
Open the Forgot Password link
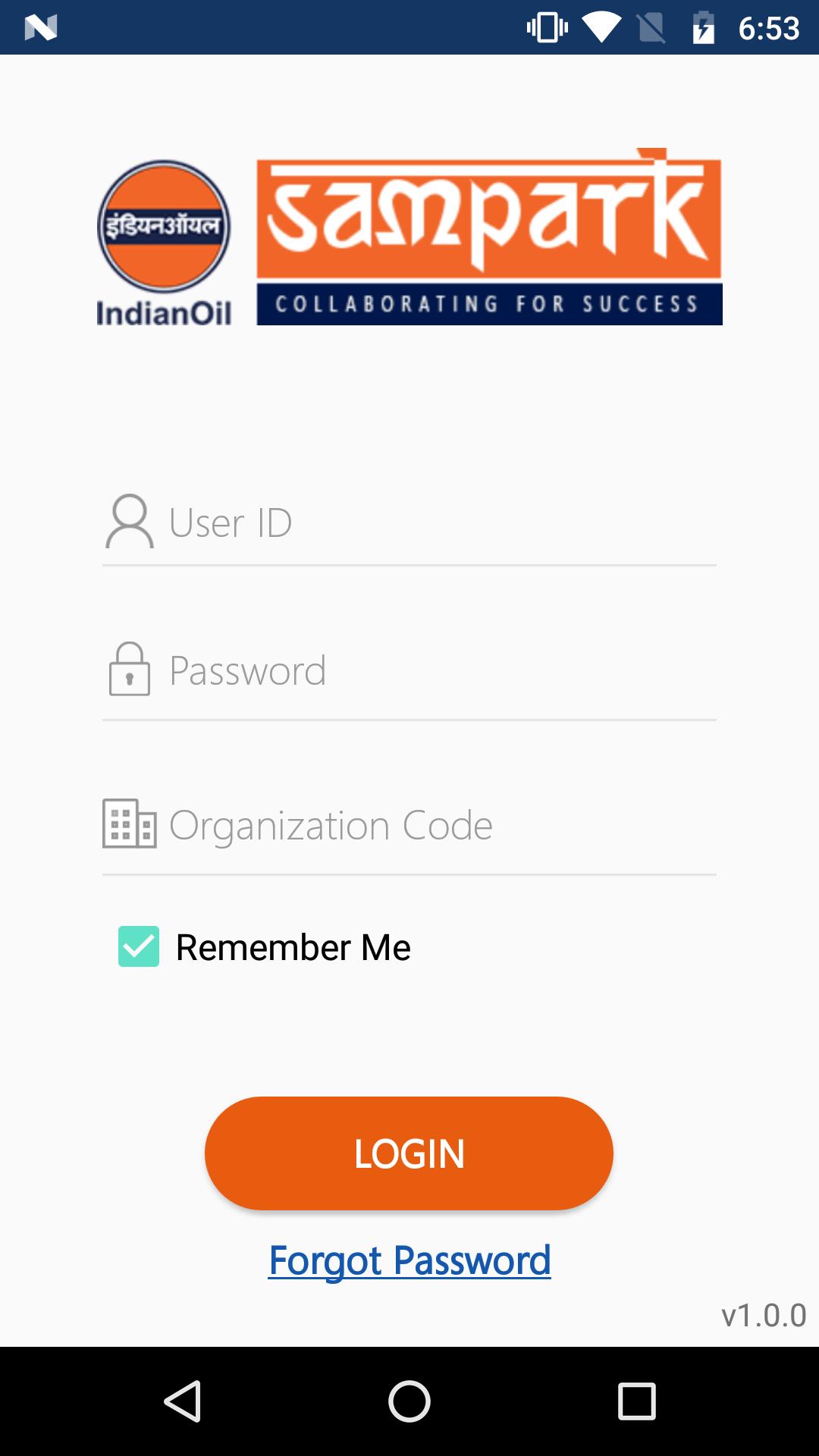(409, 1260)
